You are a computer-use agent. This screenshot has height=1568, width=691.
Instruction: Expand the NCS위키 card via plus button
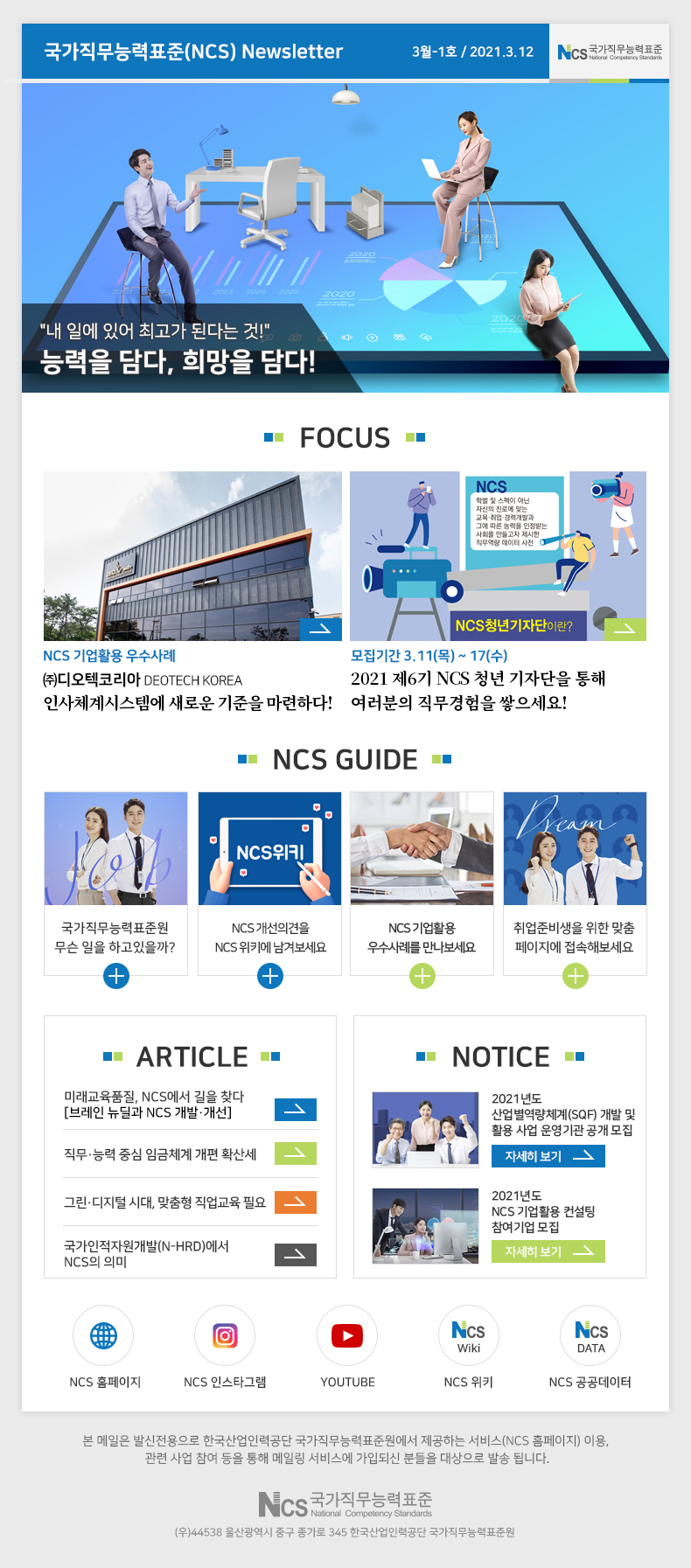point(269,975)
